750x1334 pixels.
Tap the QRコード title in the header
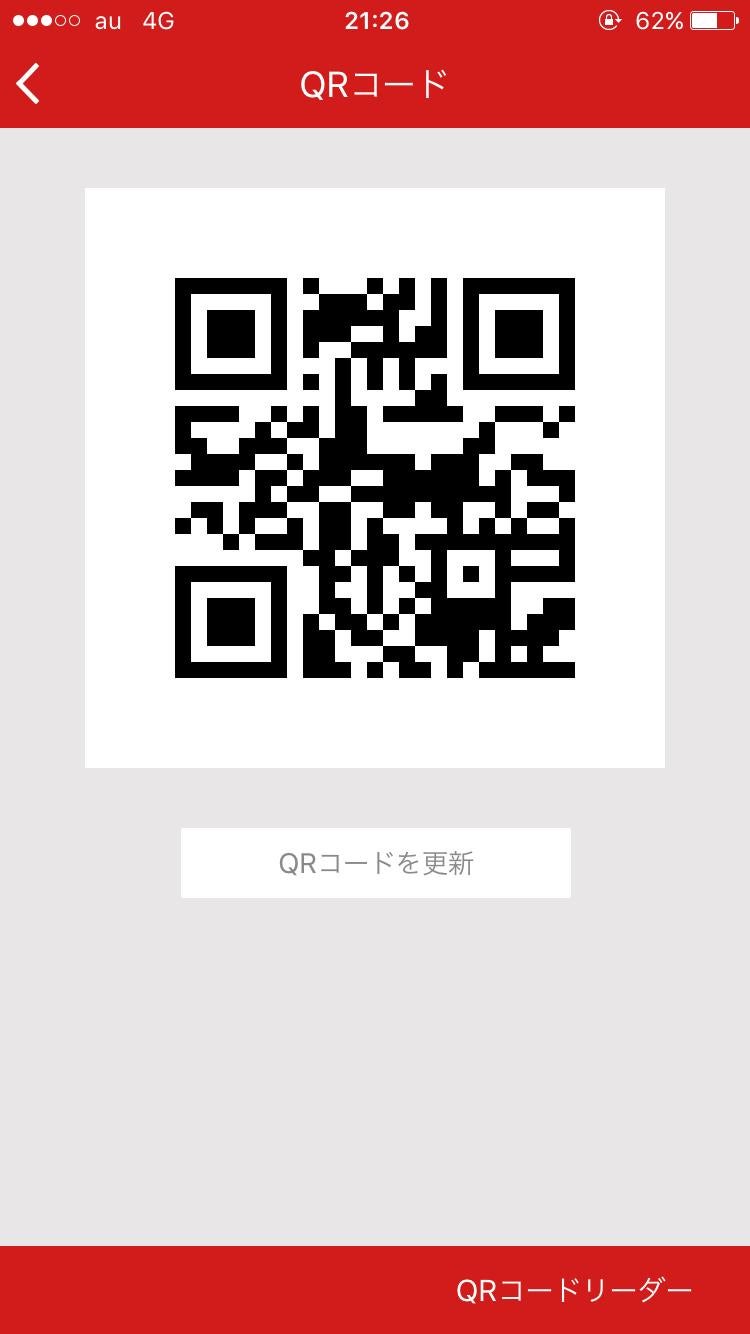pyautogui.click(x=375, y=84)
